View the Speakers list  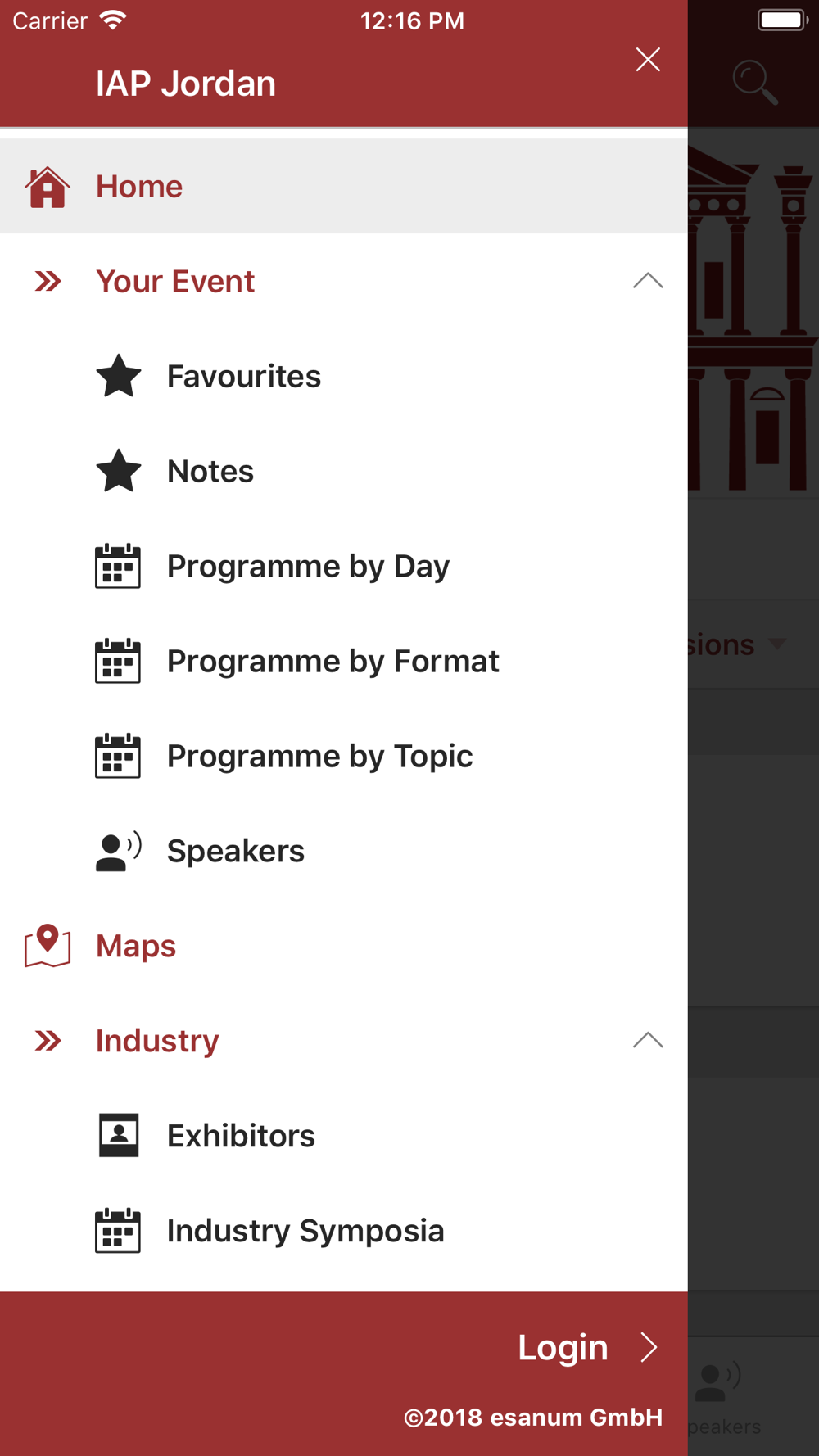[344, 851]
